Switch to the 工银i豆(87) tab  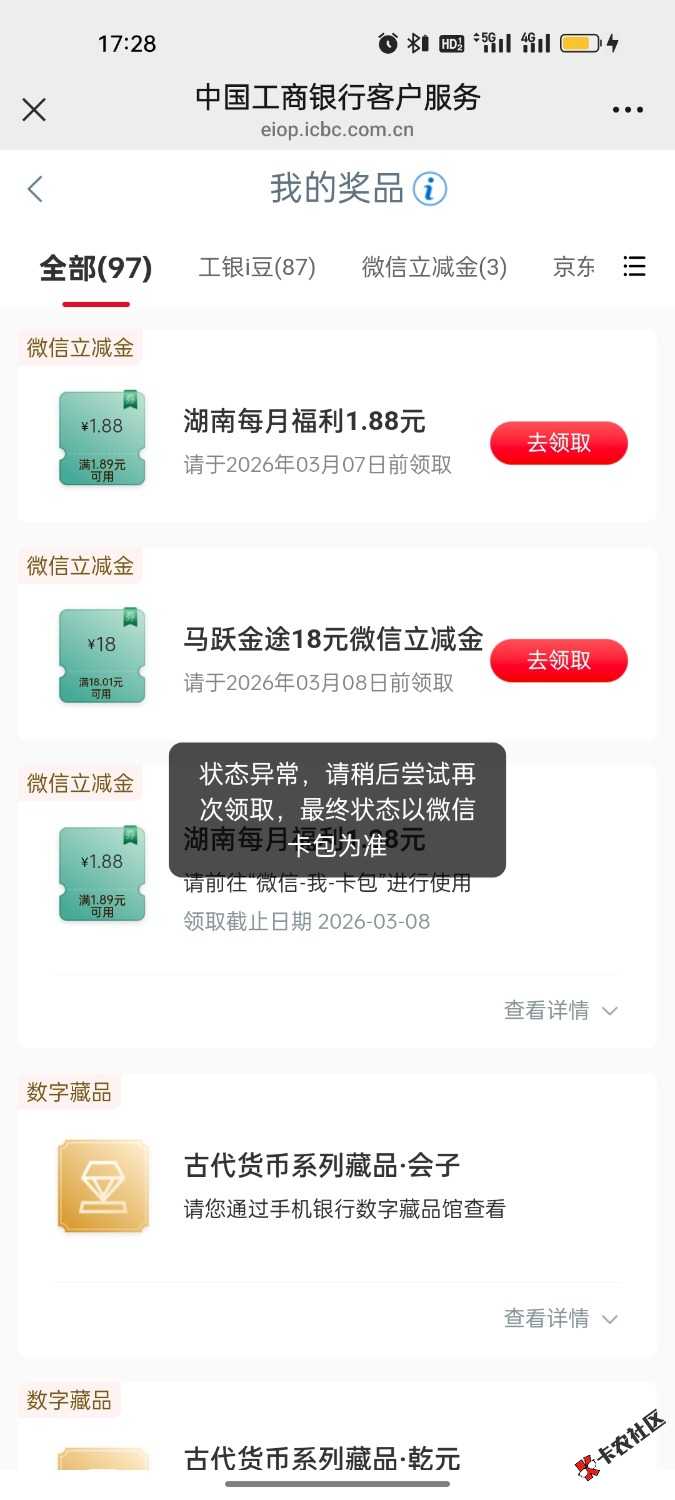tap(257, 268)
